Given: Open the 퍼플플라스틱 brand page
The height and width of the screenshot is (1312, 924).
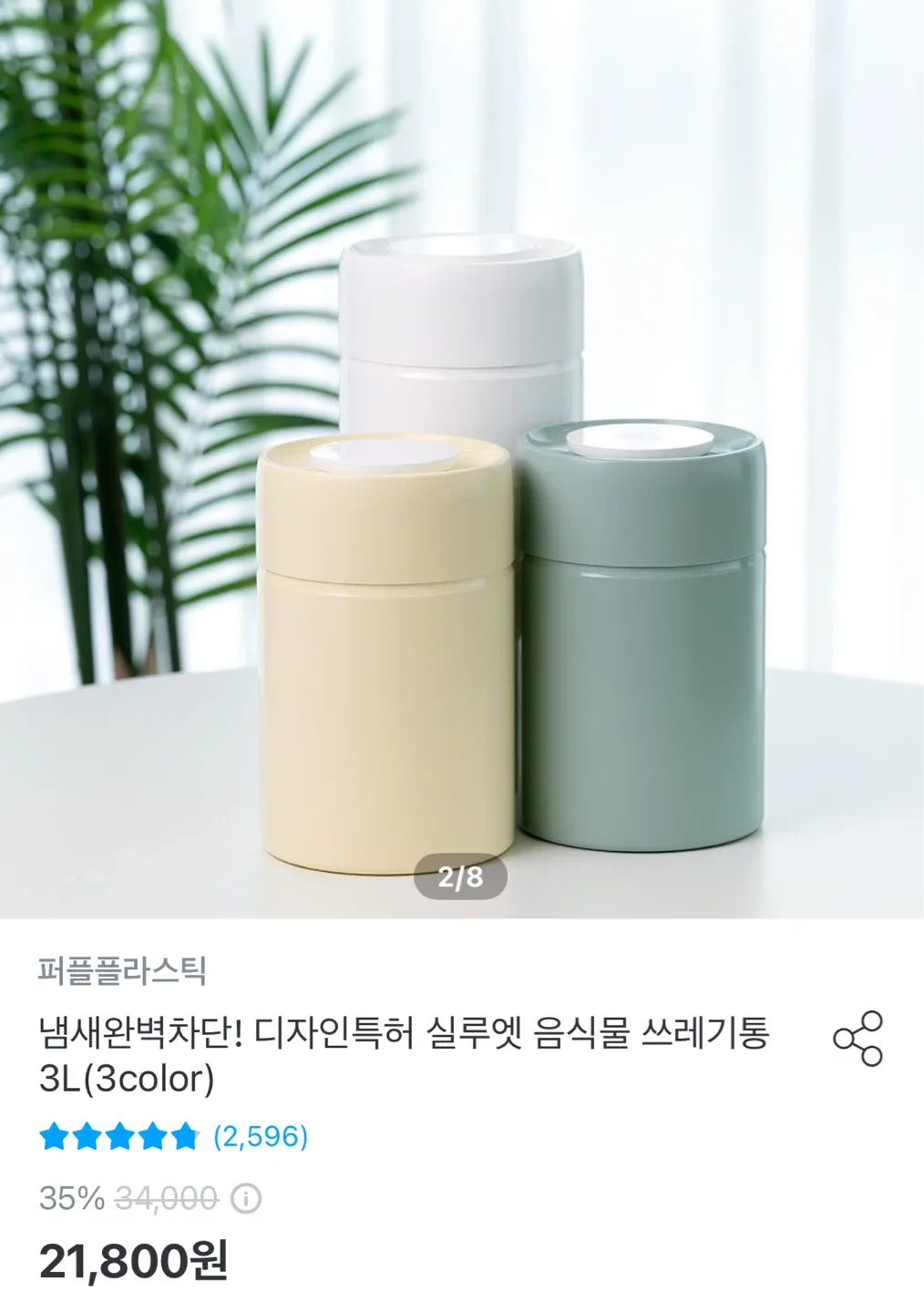Looking at the screenshot, I should [x=123, y=971].
